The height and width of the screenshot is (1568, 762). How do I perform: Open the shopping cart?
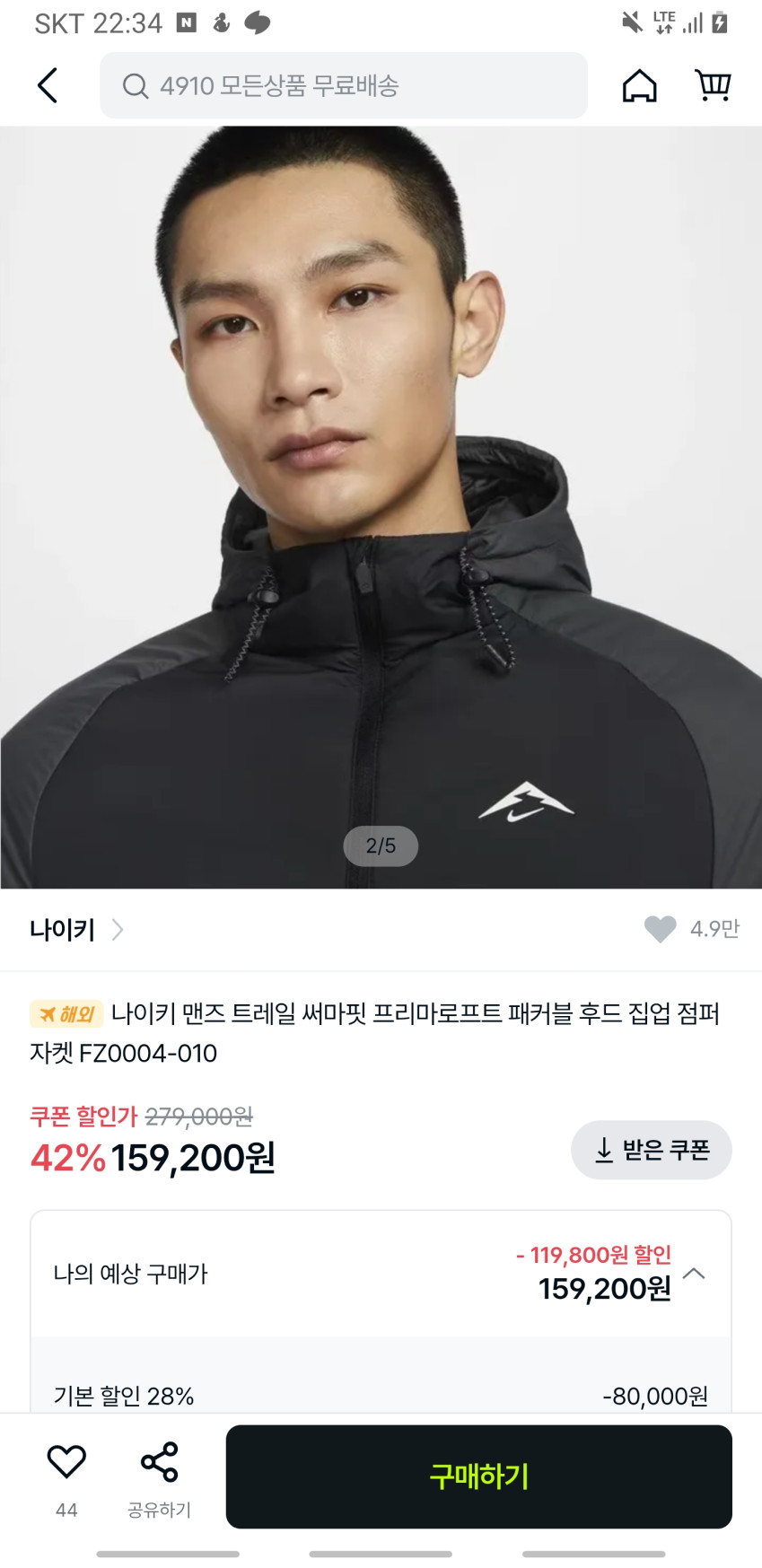pyautogui.click(x=714, y=86)
